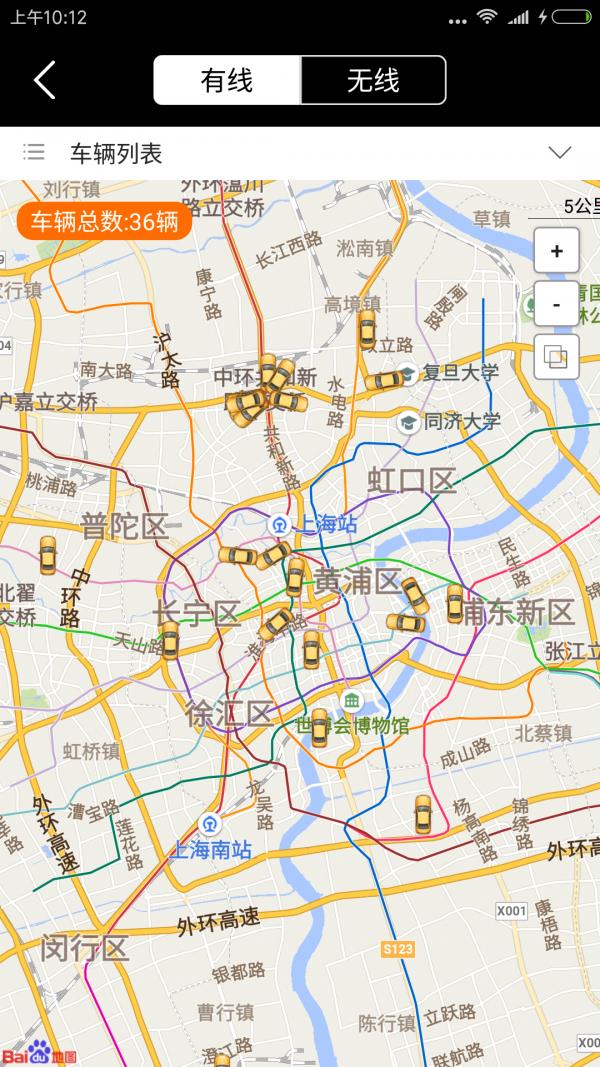Go back using the arrow icon
600x1067 pixels.
click(x=44, y=80)
